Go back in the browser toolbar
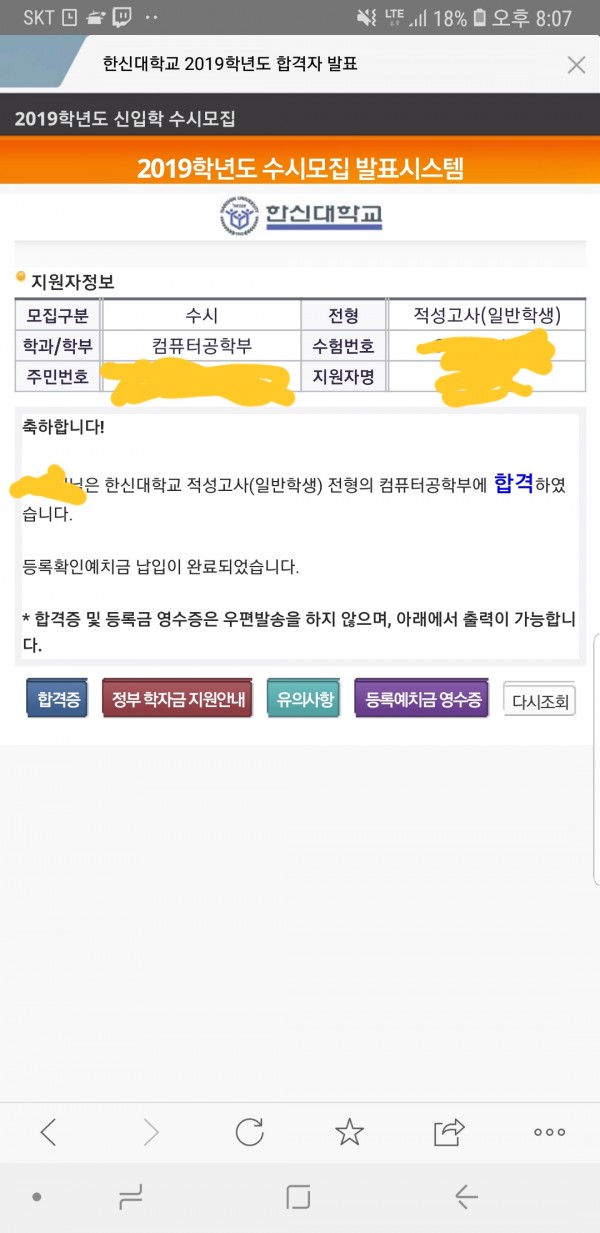 (x=48, y=1132)
